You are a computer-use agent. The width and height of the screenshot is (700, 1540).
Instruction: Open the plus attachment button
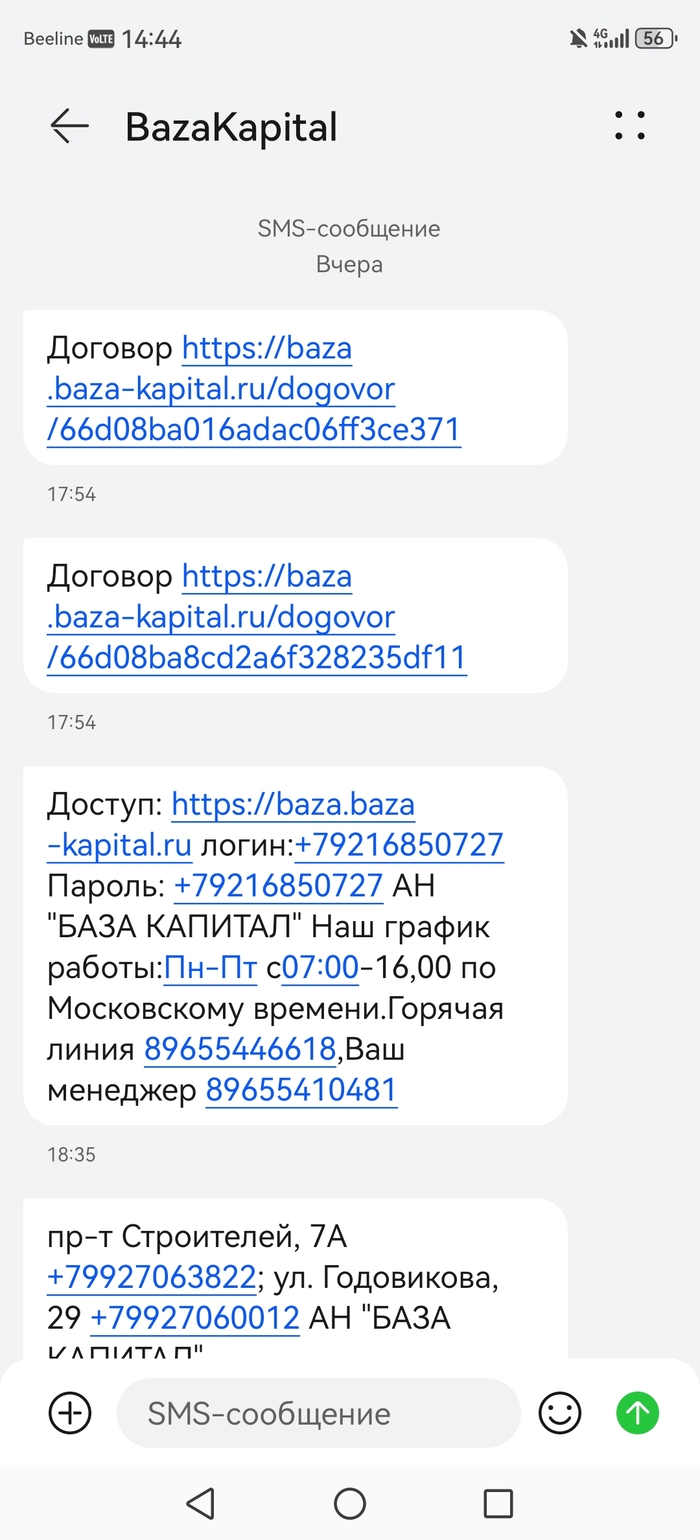70,1413
